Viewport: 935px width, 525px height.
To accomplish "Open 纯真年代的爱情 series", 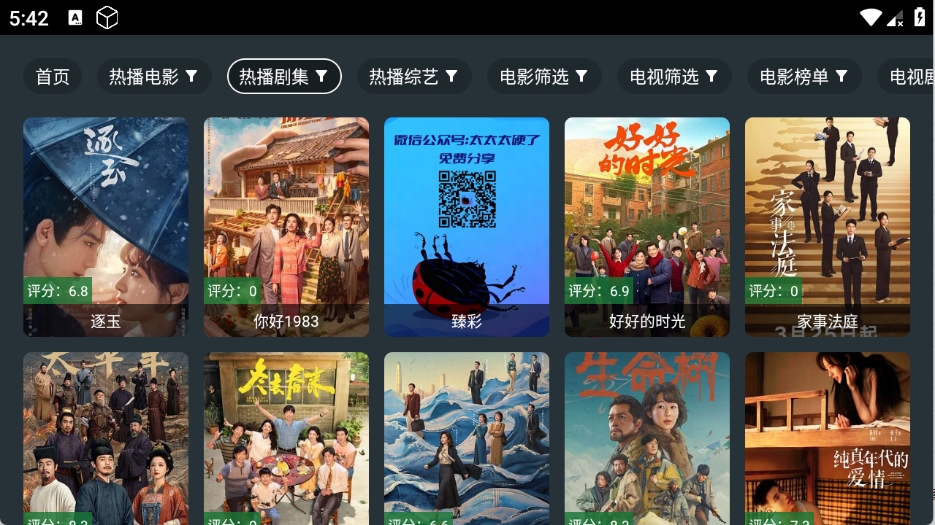I will tap(827, 438).
